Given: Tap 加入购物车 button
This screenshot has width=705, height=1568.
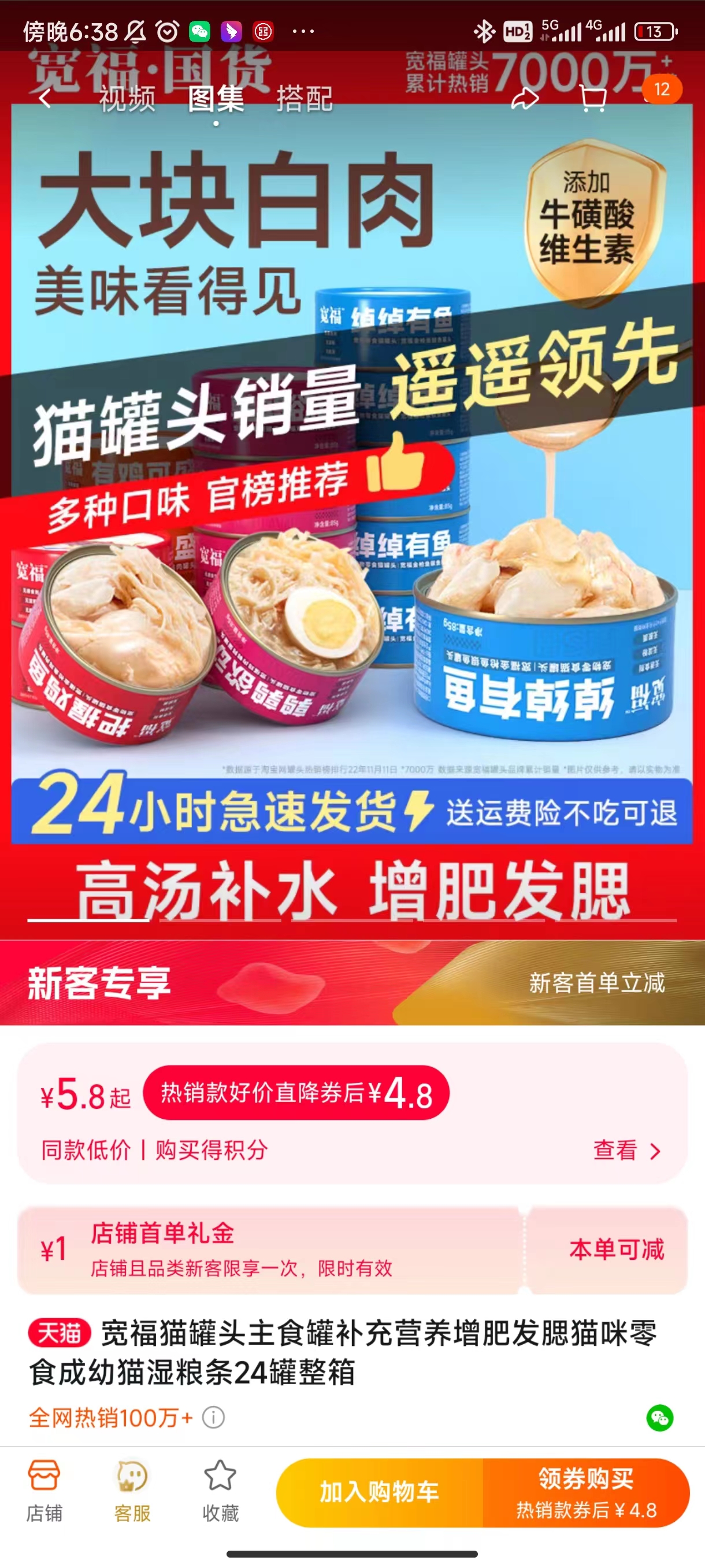Looking at the screenshot, I should coord(380,1492).
